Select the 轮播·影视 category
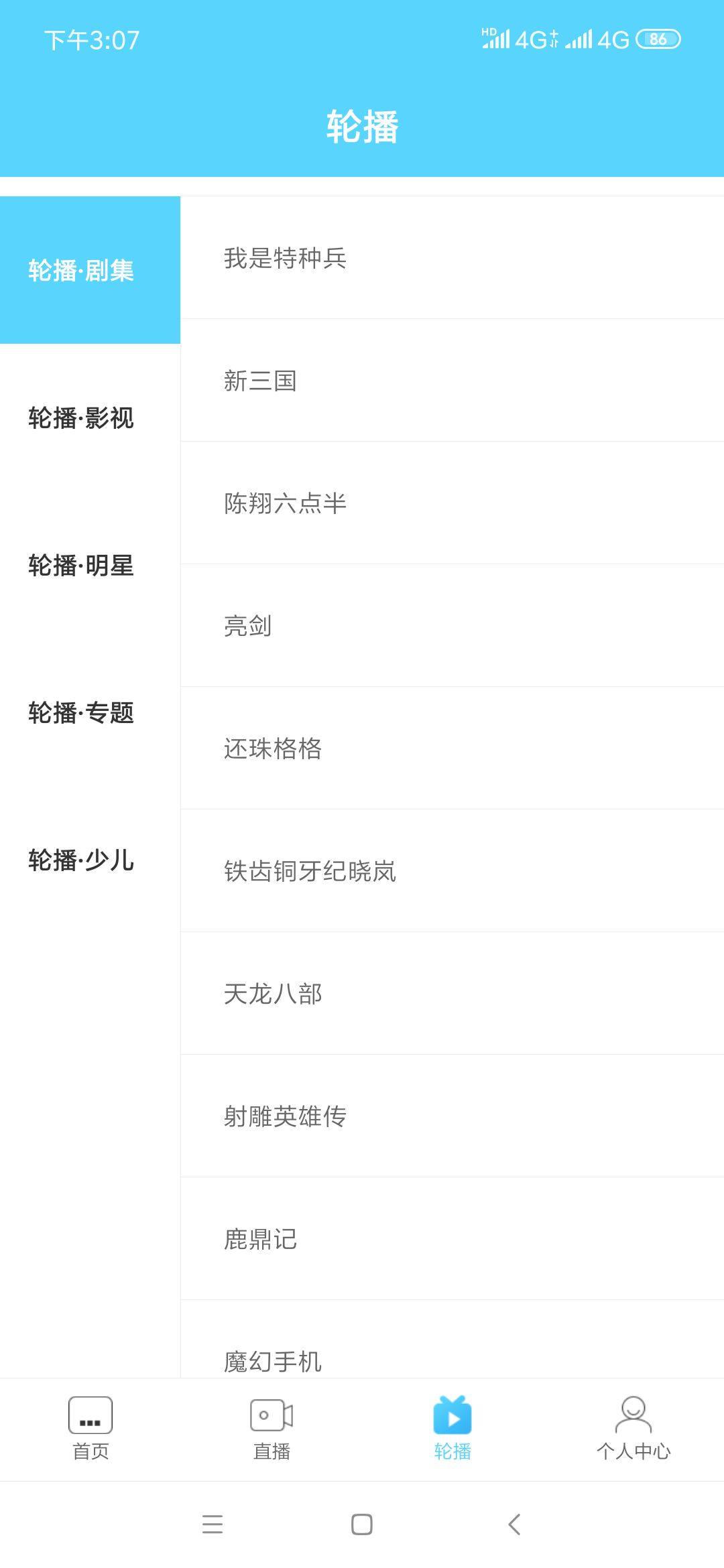The width and height of the screenshot is (724, 1568). click(90, 417)
